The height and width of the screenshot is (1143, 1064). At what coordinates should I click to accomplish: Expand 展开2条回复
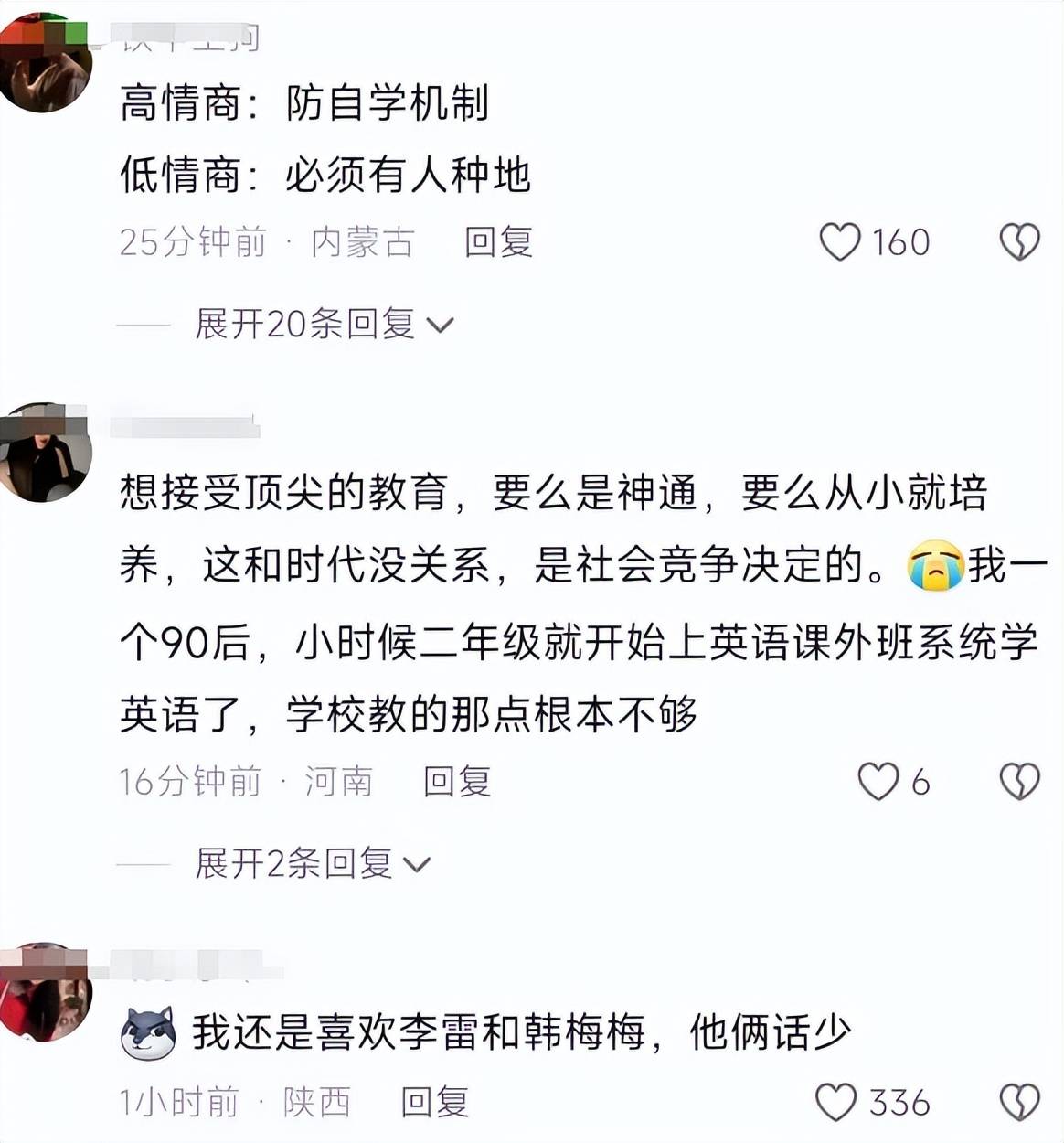(313, 863)
